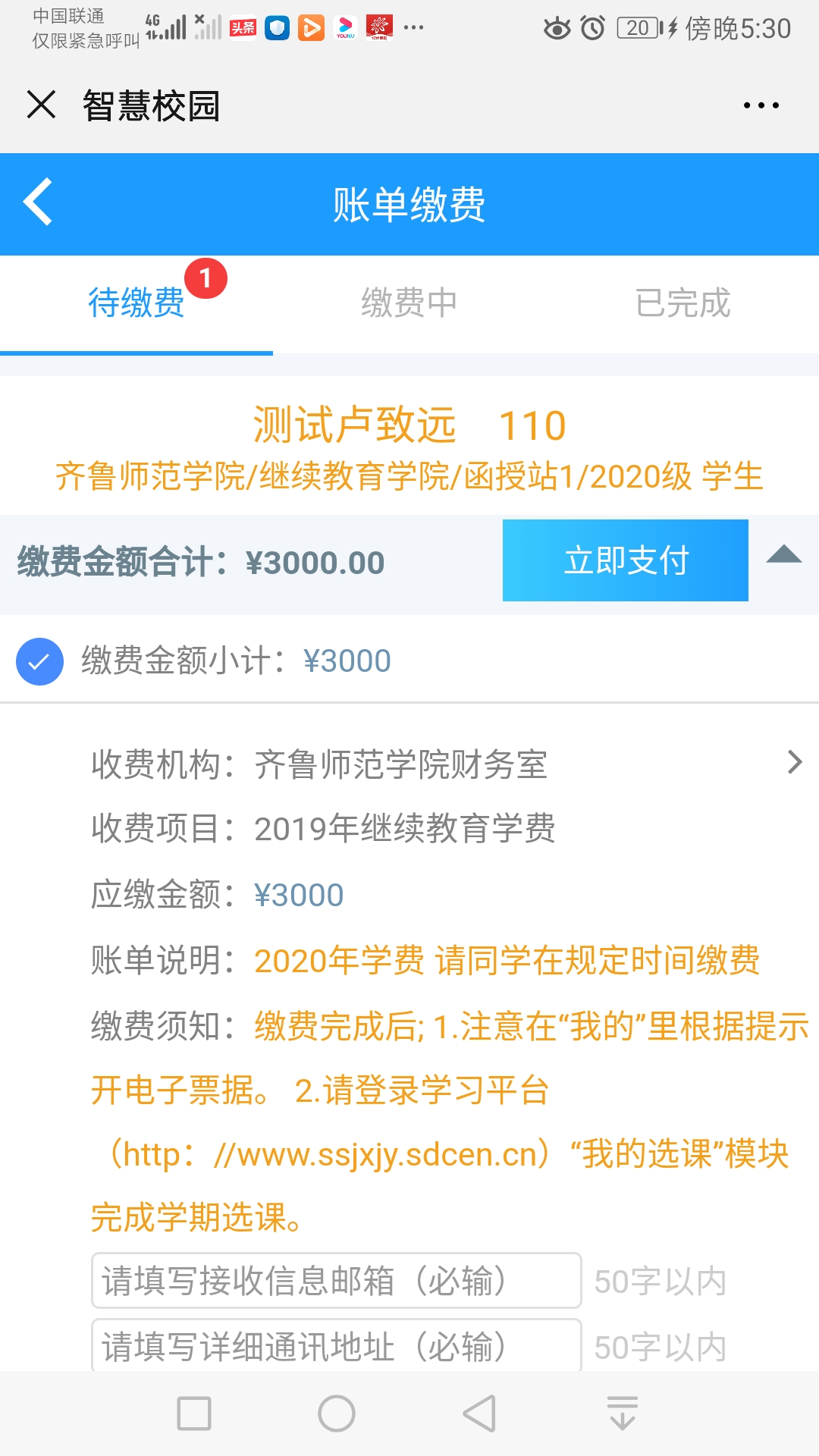
Task: Go back from 账单缴费 page
Action: tap(38, 202)
